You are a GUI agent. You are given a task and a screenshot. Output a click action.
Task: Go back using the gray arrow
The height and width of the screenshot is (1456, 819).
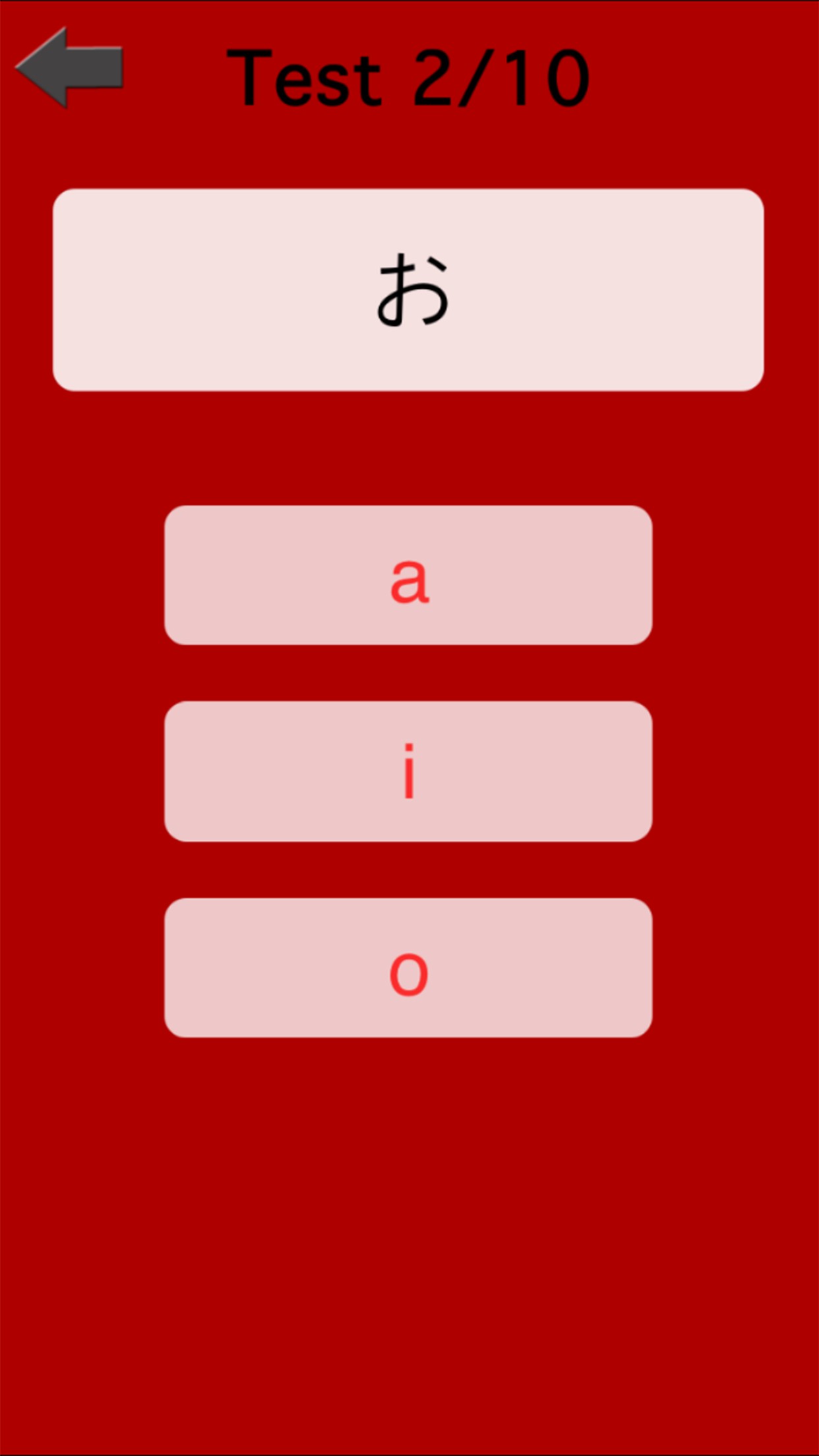69,67
